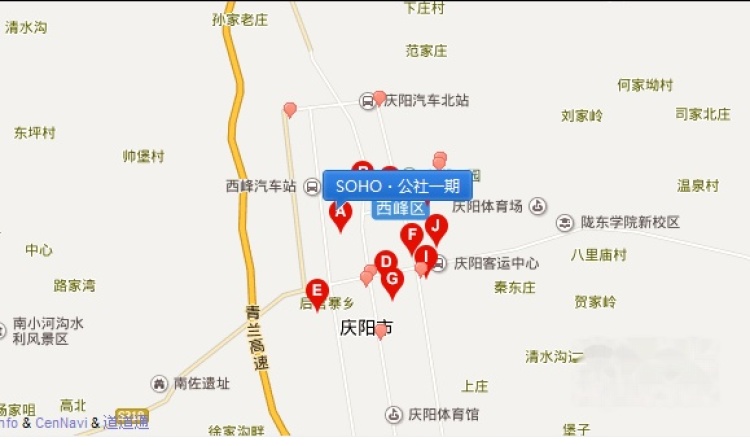Open the red marker labeled D

[x=385, y=261]
